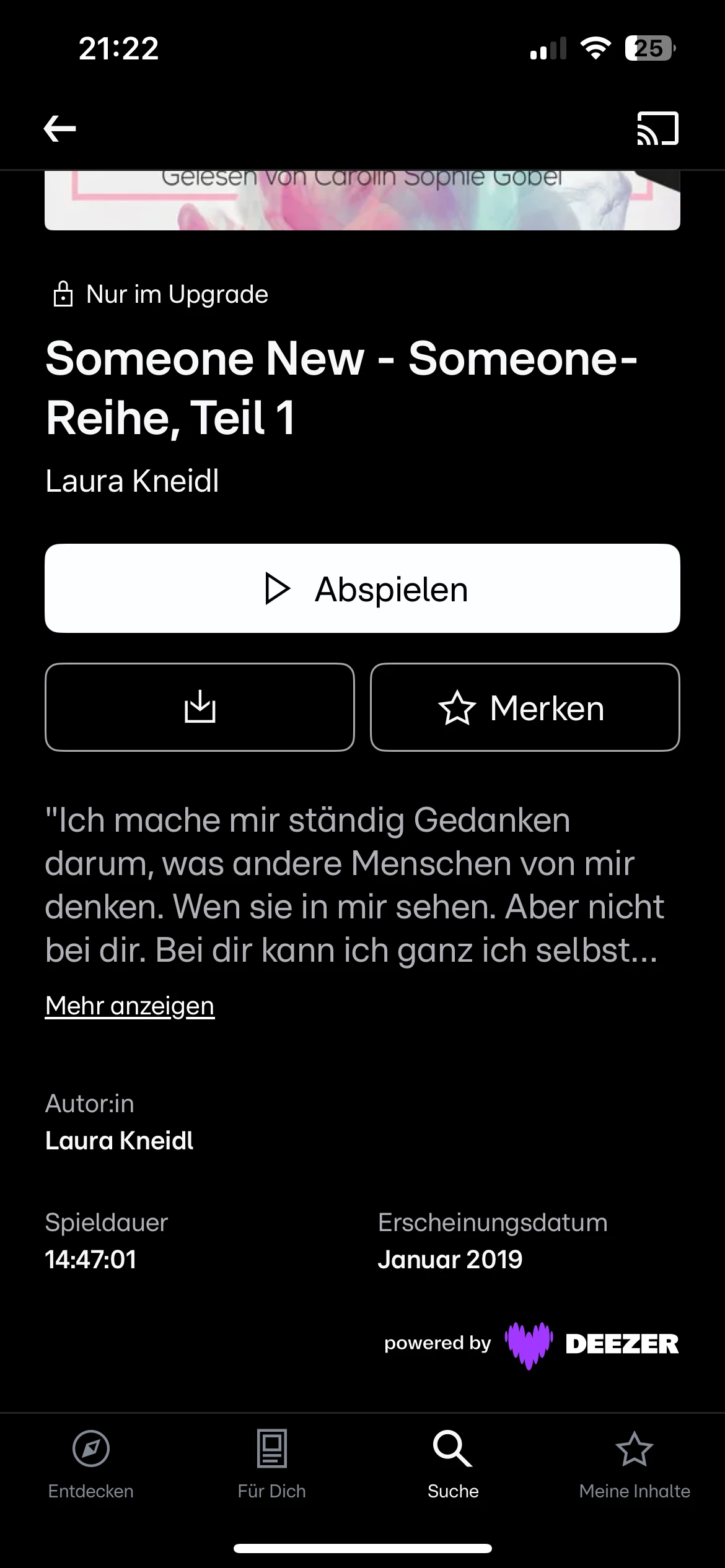This screenshot has height=1568, width=725.
Task: Switch to the Entdecken tab
Action: [x=91, y=1464]
